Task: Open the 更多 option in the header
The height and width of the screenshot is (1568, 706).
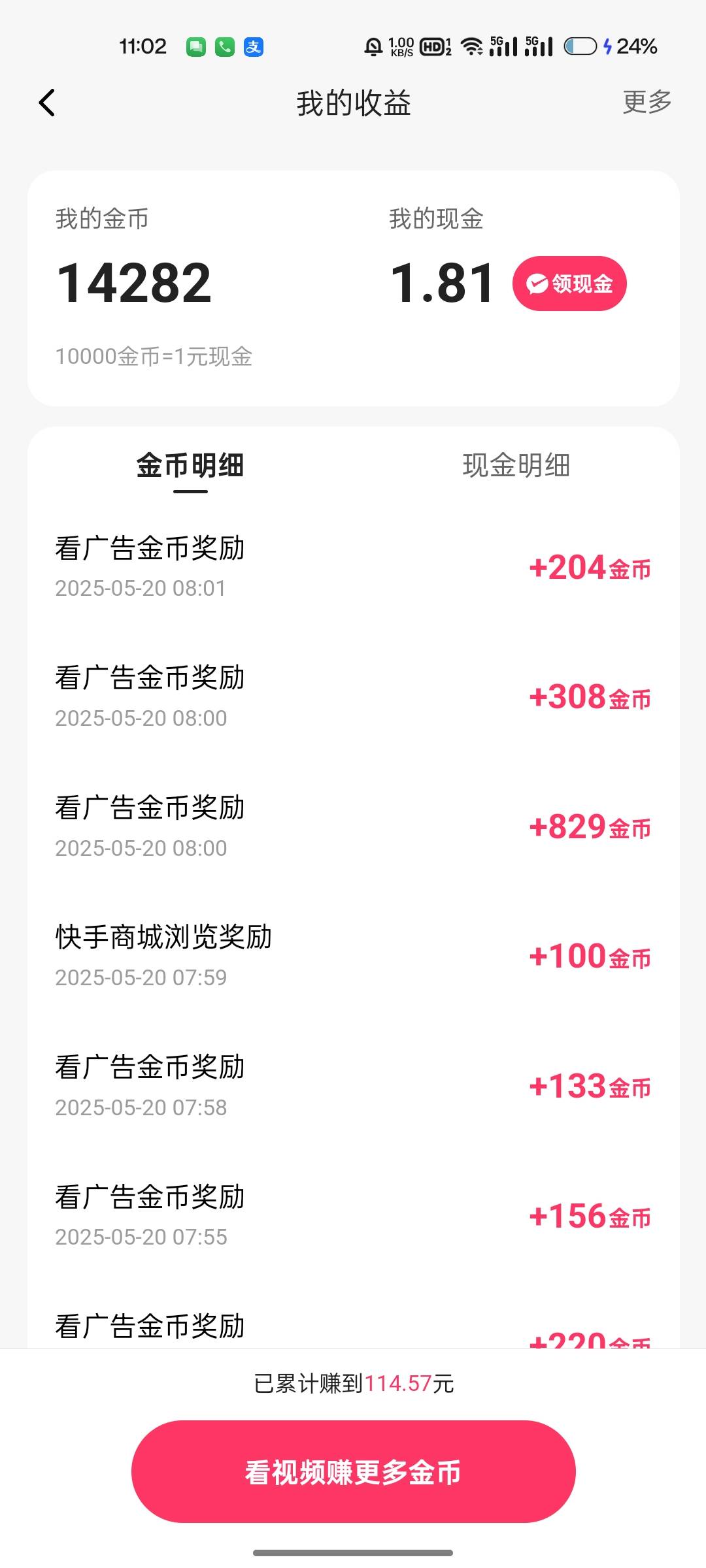Action: (x=647, y=102)
